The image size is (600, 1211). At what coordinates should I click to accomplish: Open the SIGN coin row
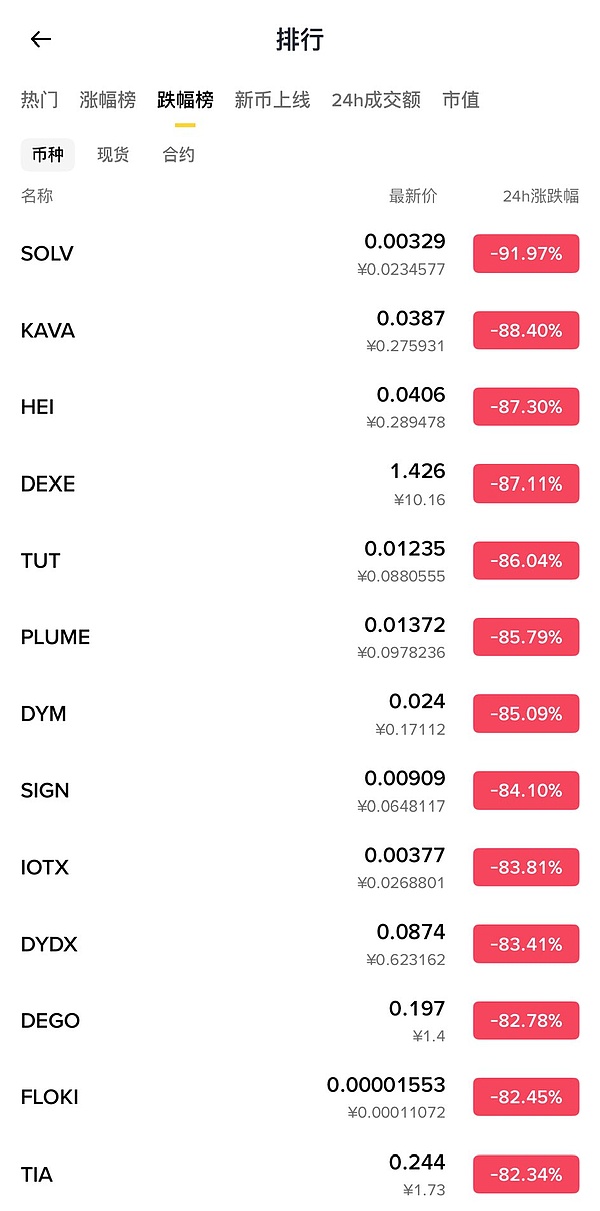pos(45,790)
